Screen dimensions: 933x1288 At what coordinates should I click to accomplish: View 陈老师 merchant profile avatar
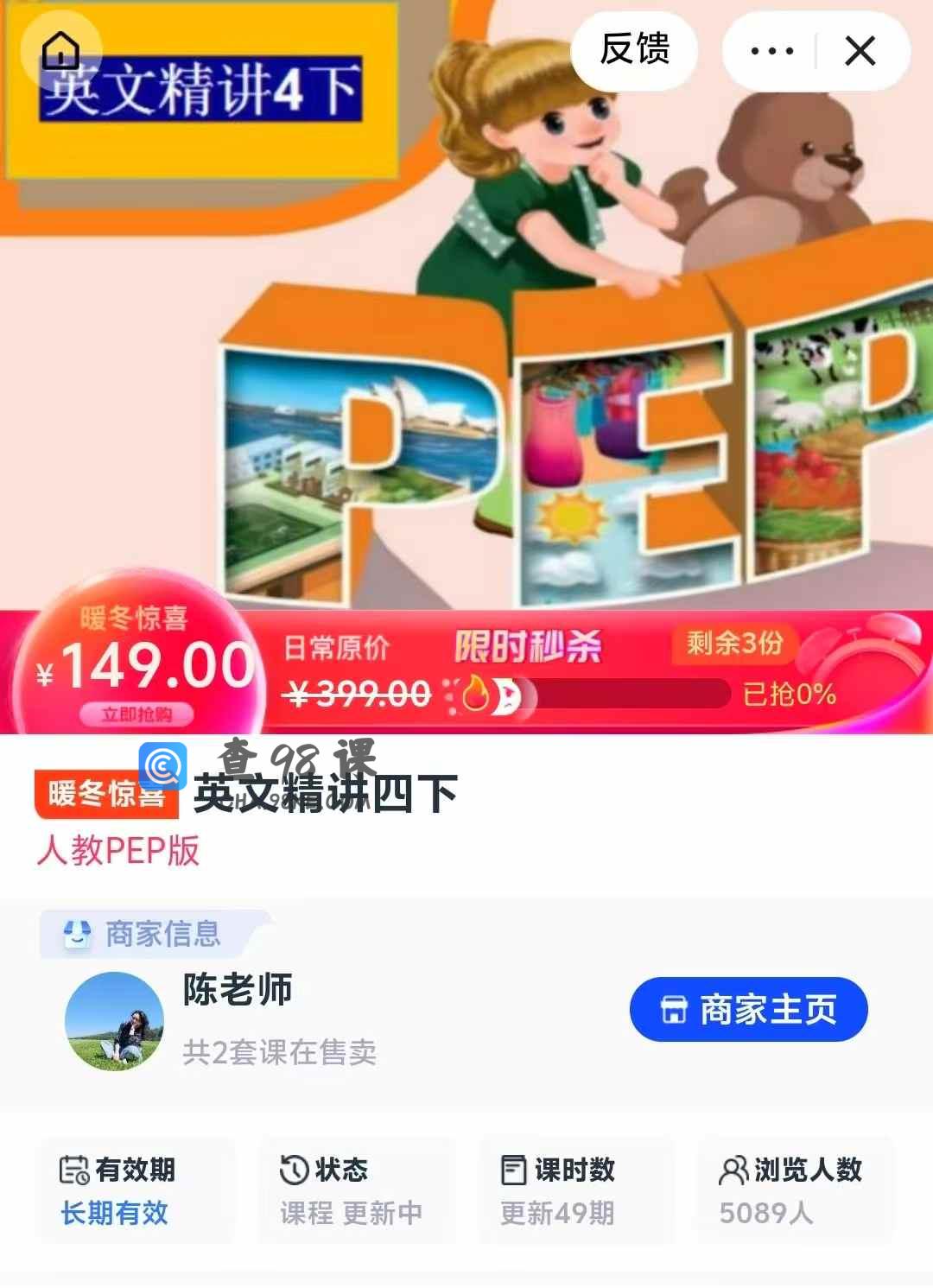coord(114,1021)
